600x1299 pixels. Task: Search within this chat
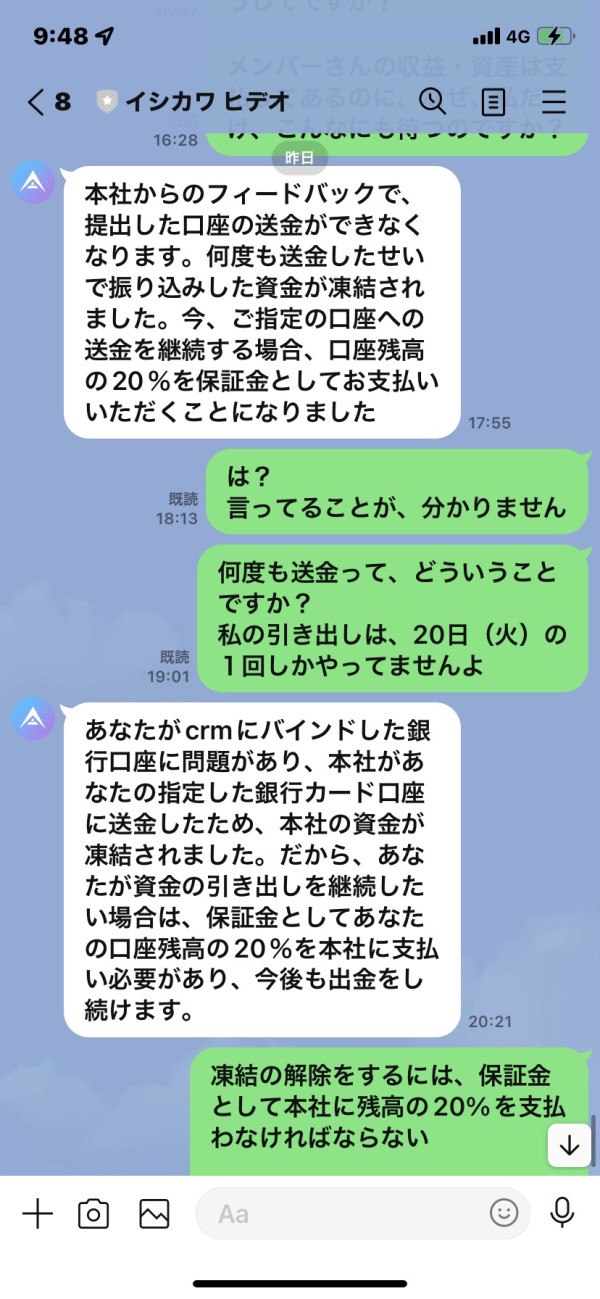(x=432, y=101)
